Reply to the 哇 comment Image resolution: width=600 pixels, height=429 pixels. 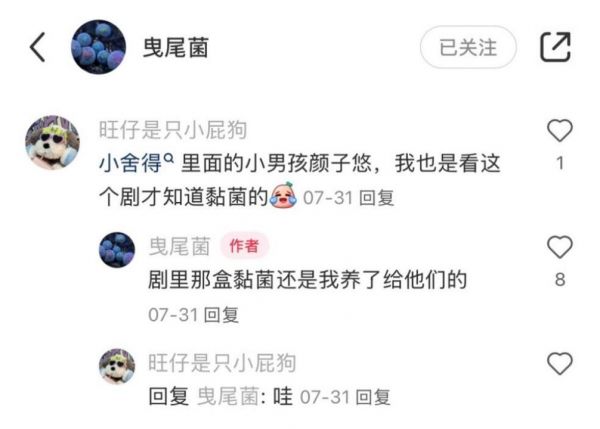[x=374, y=396]
